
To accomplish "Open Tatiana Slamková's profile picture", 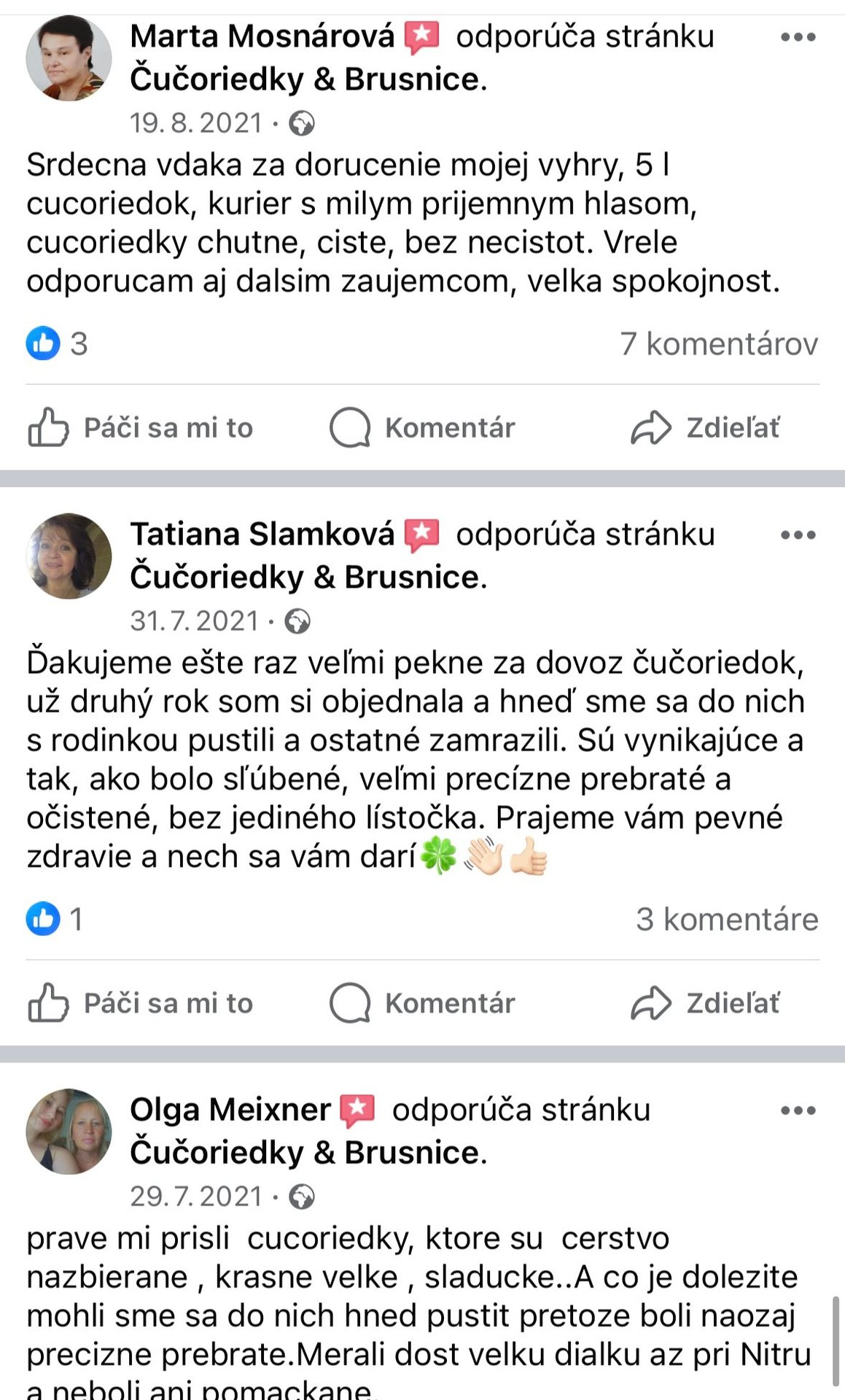I will [69, 556].
